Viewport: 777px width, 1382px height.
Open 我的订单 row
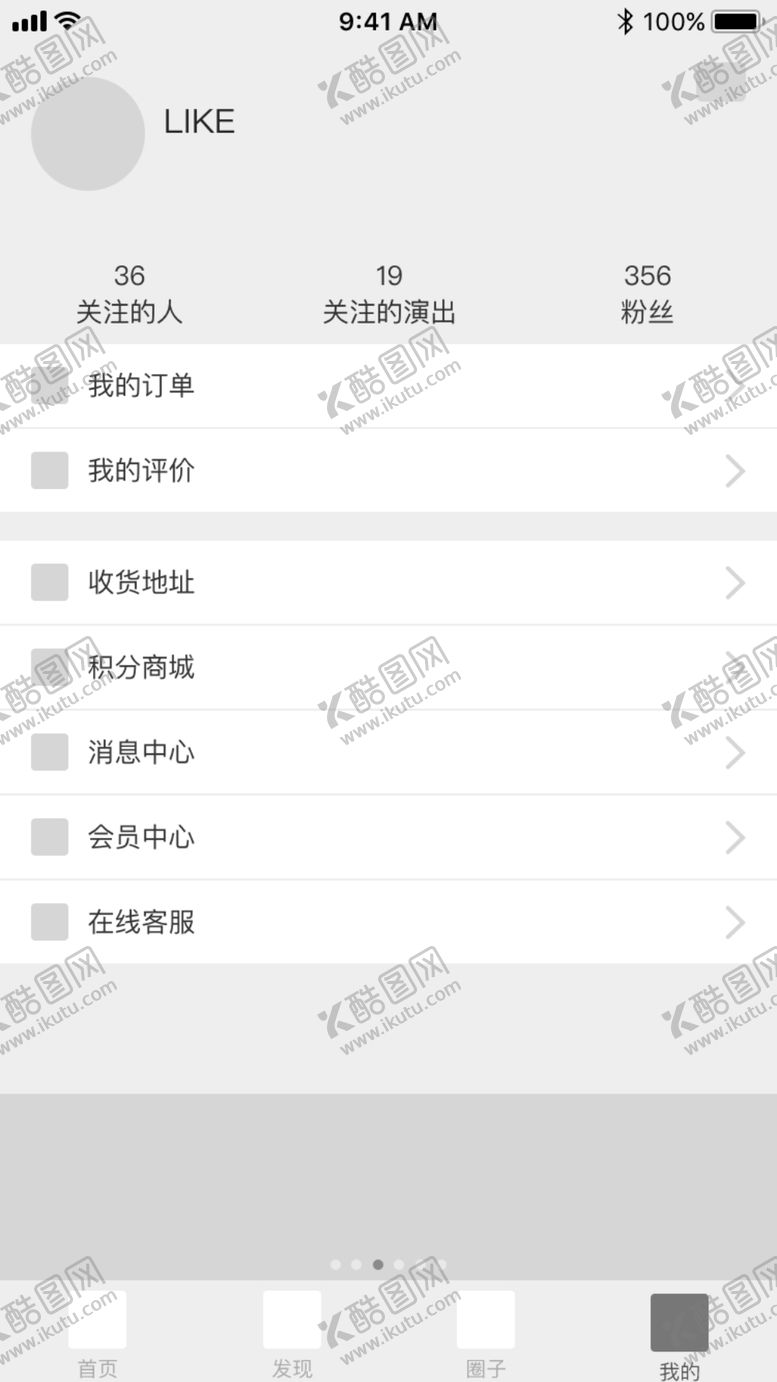point(388,386)
